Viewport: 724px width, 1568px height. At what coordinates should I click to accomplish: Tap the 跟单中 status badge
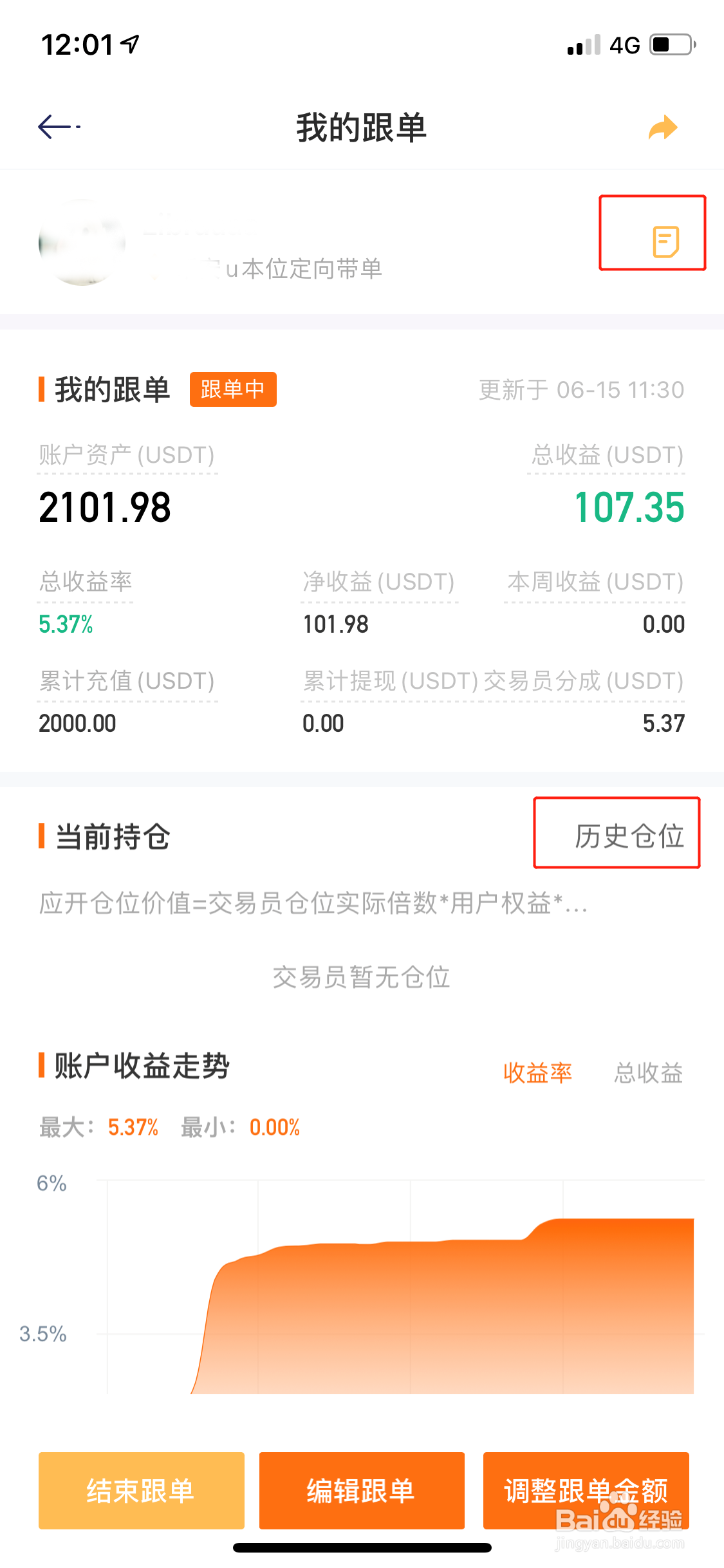pyautogui.click(x=233, y=389)
